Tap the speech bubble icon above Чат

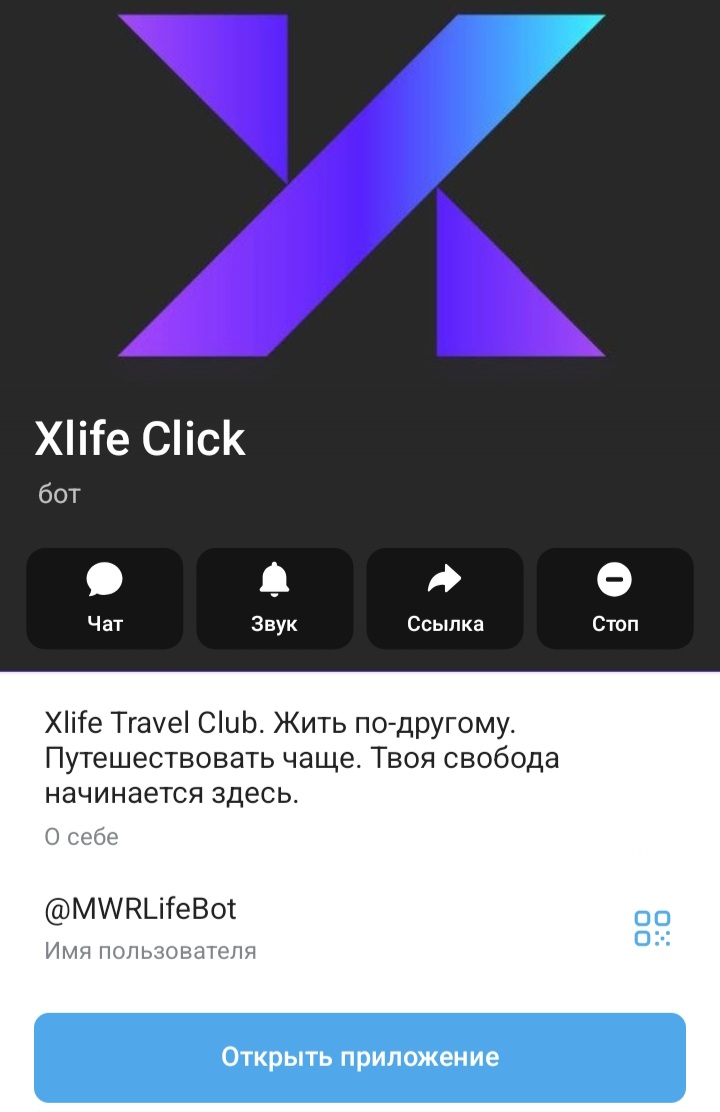click(x=104, y=580)
